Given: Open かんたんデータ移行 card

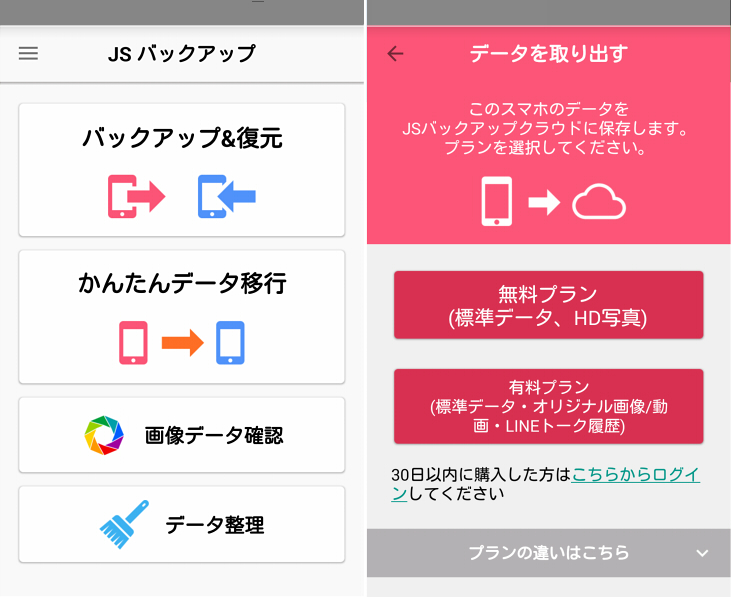Looking at the screenshot, I should tap(182, 316).
